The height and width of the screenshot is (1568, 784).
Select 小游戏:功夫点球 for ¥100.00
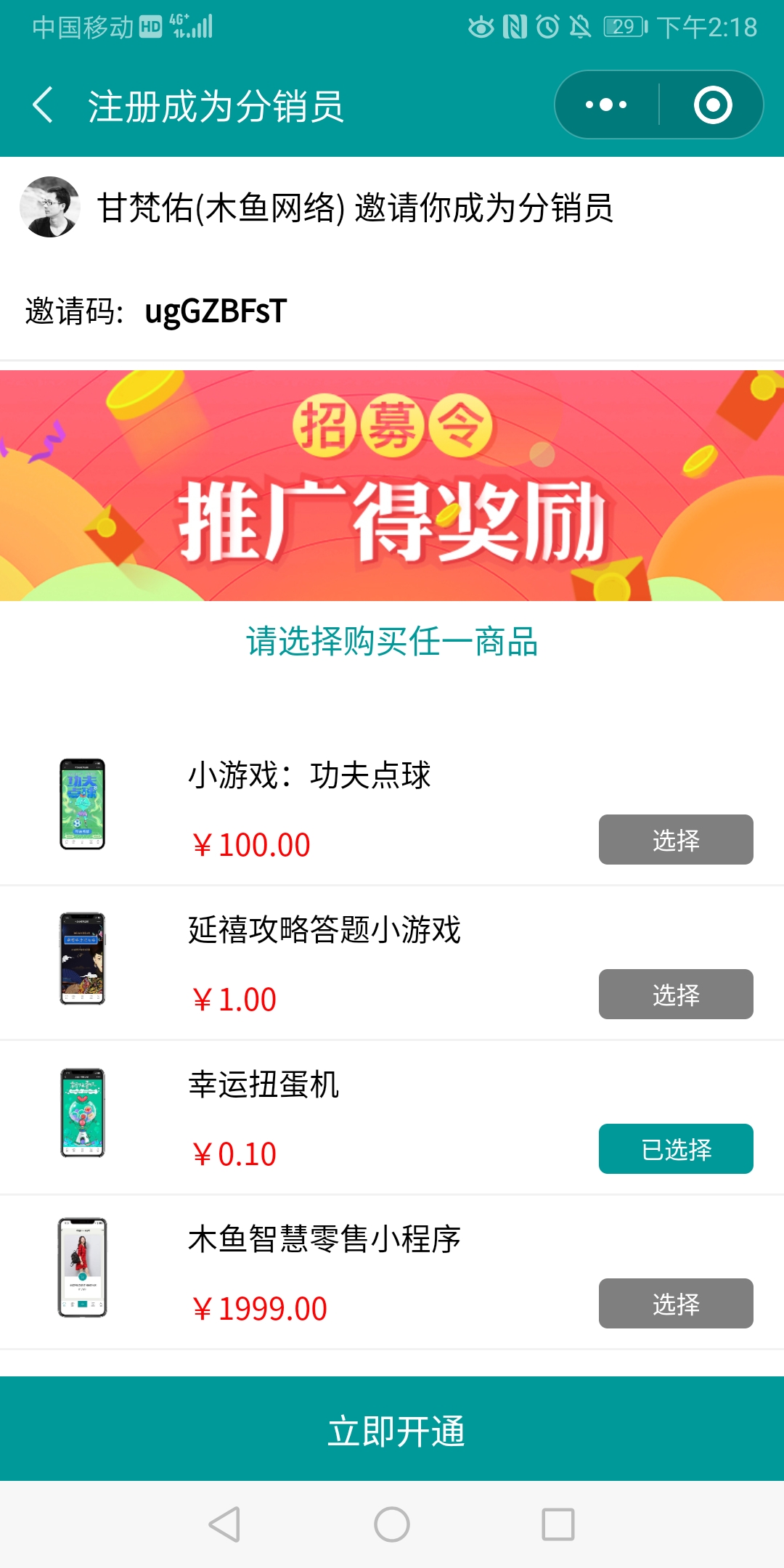pyautogui.click(x=675, y=840)
